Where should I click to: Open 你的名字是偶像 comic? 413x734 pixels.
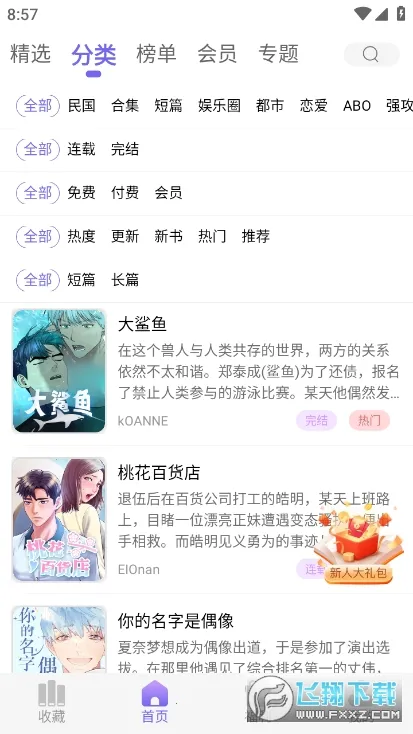tap(206, 639)
